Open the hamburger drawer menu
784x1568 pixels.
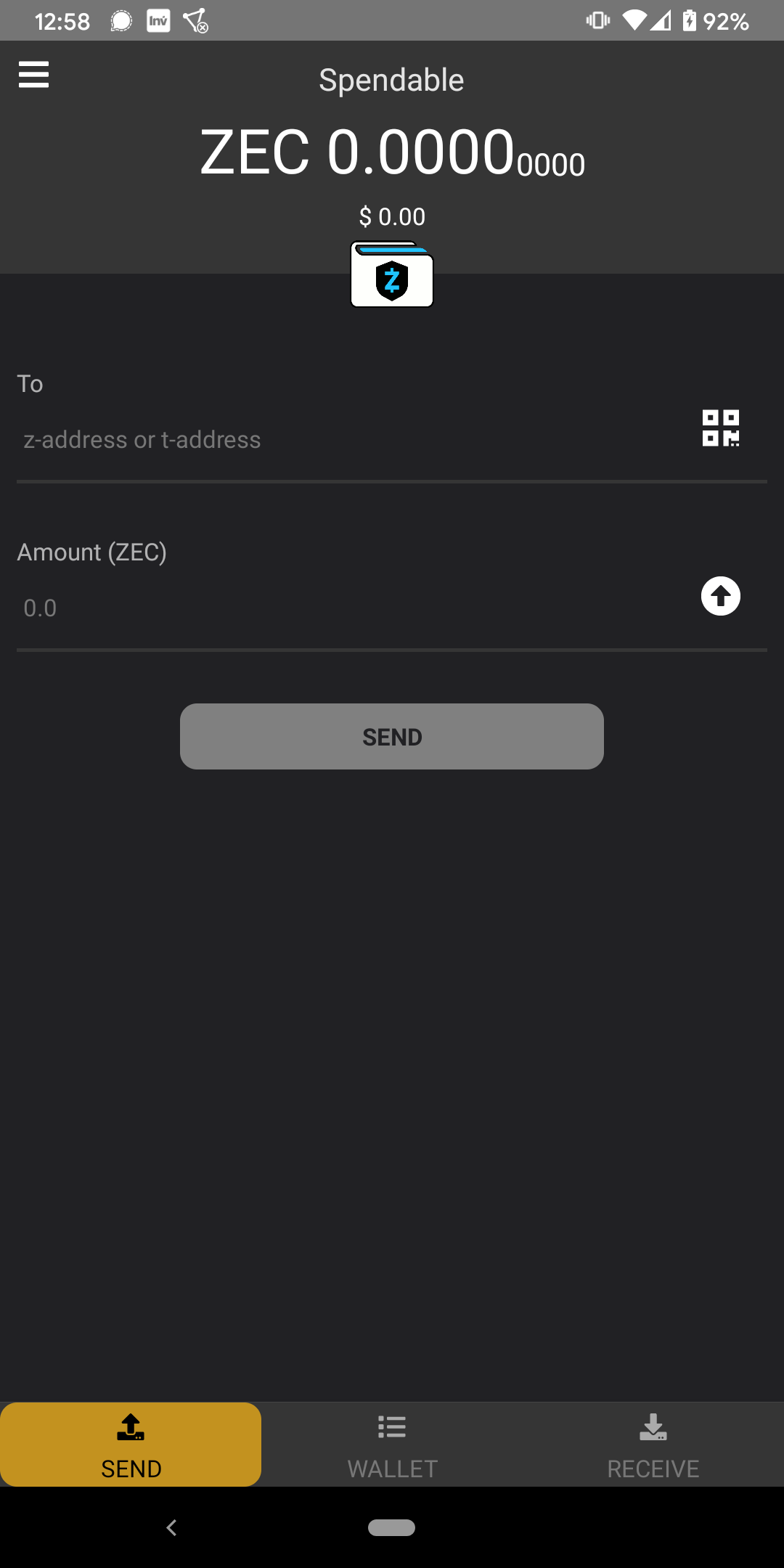[33, 75]
